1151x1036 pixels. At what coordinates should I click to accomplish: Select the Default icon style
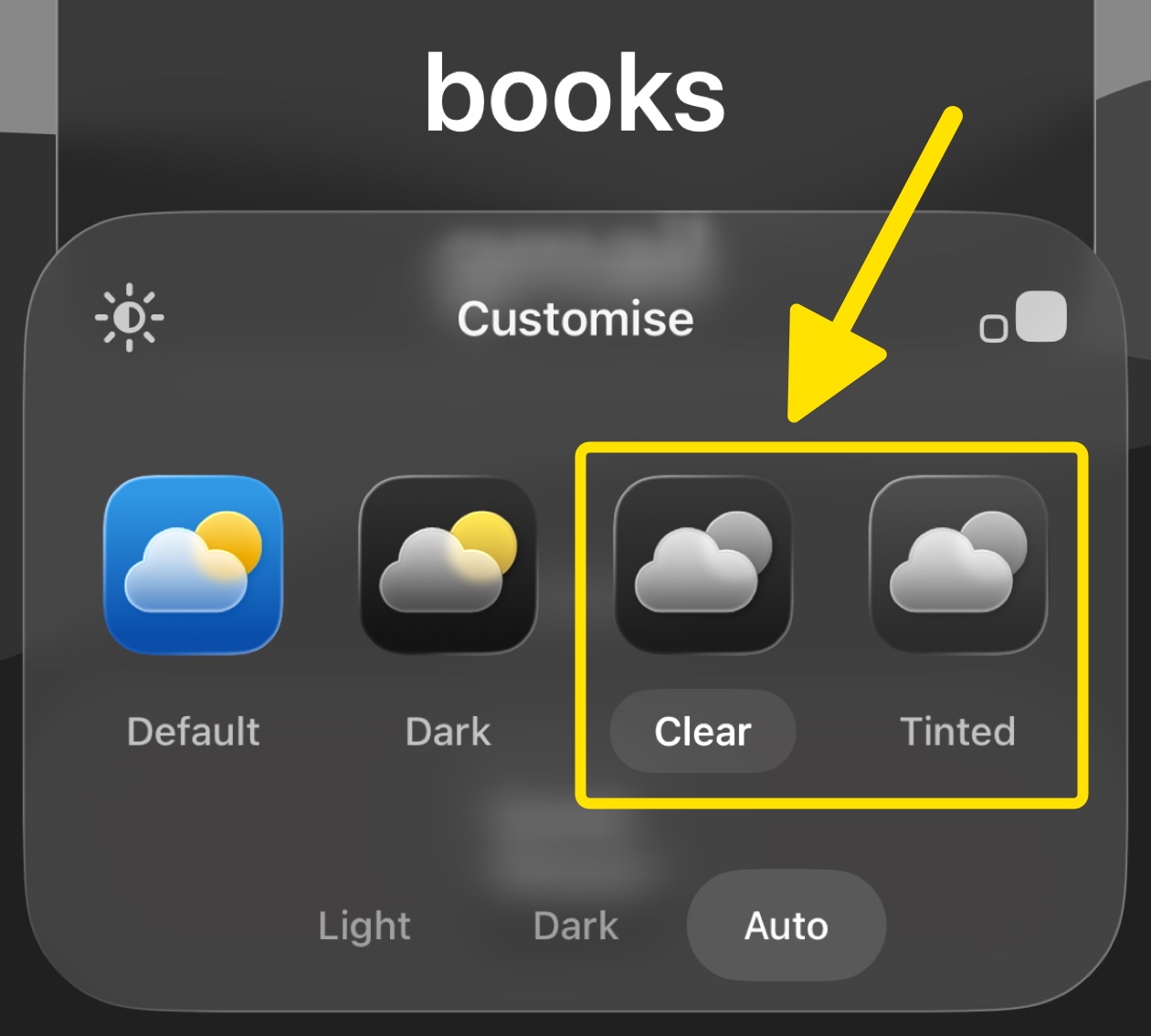tap(193, 565)
